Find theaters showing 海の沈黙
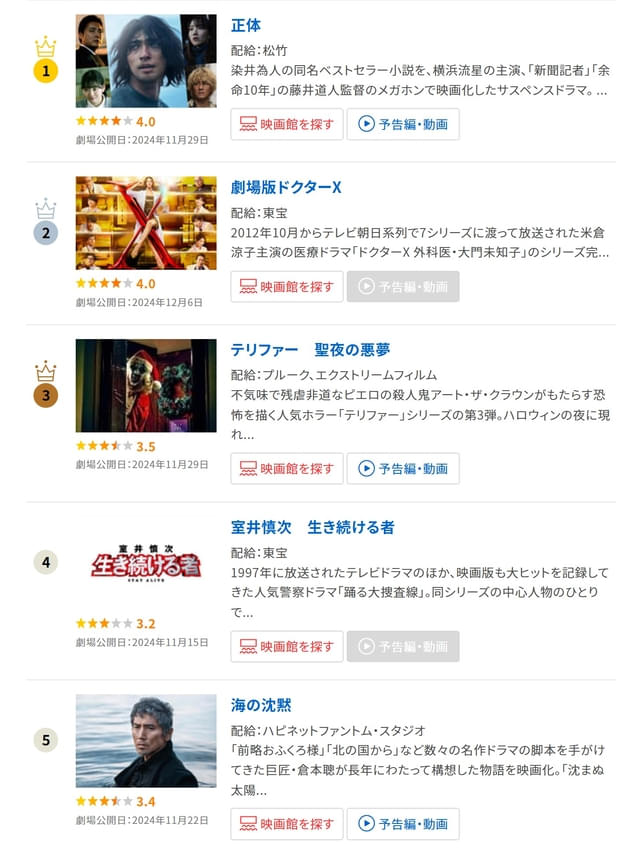 tap(287, 824)
